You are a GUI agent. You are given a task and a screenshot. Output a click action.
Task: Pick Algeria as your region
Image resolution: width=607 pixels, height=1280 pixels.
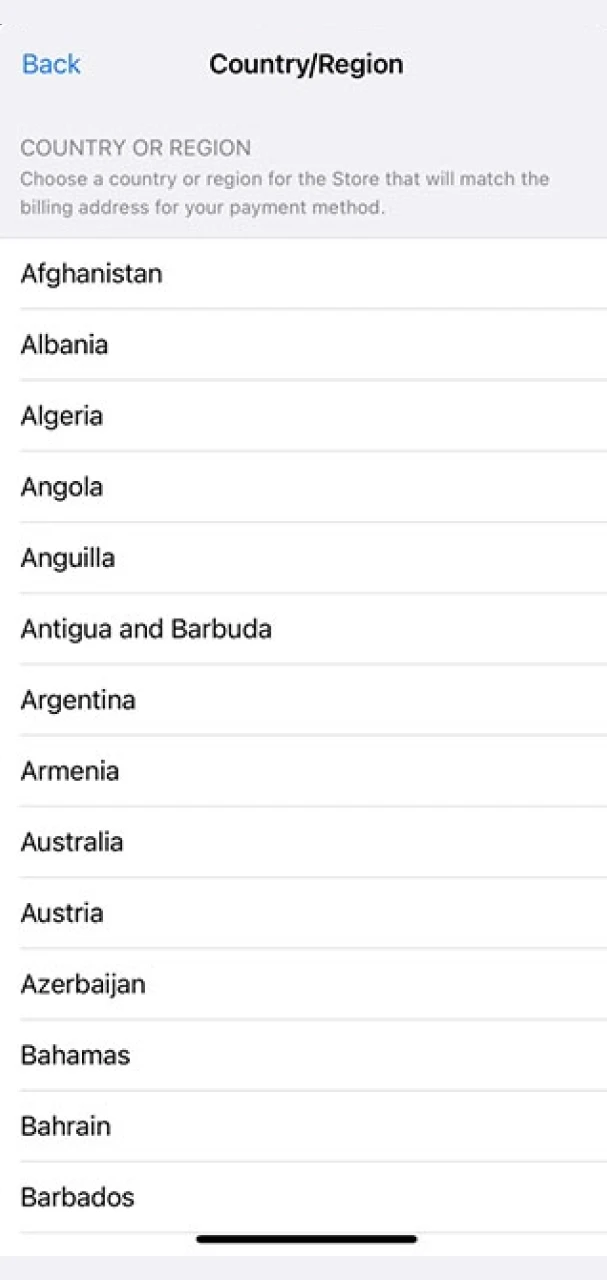61,415
